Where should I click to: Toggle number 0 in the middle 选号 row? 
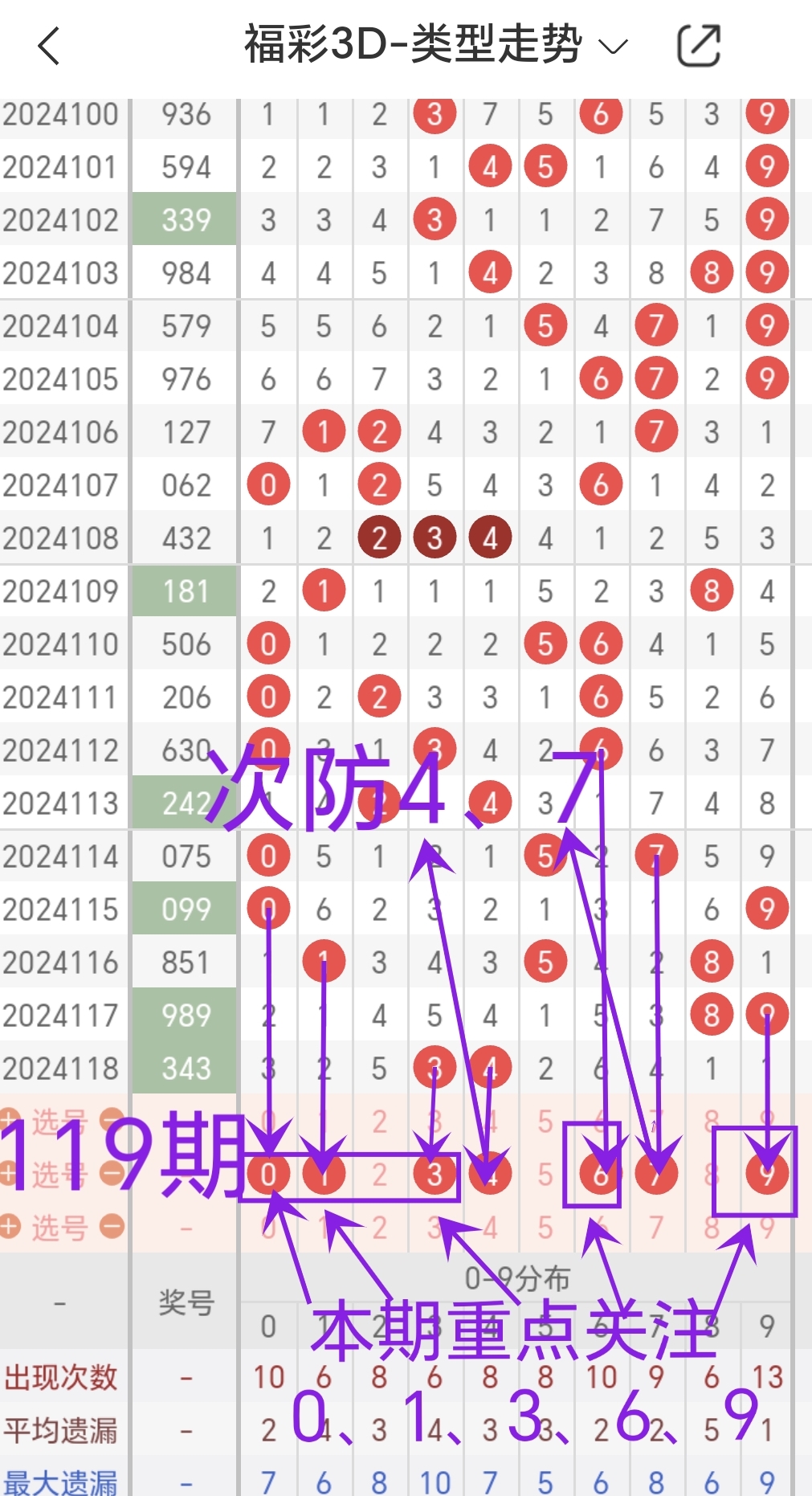click(269, 1173)
